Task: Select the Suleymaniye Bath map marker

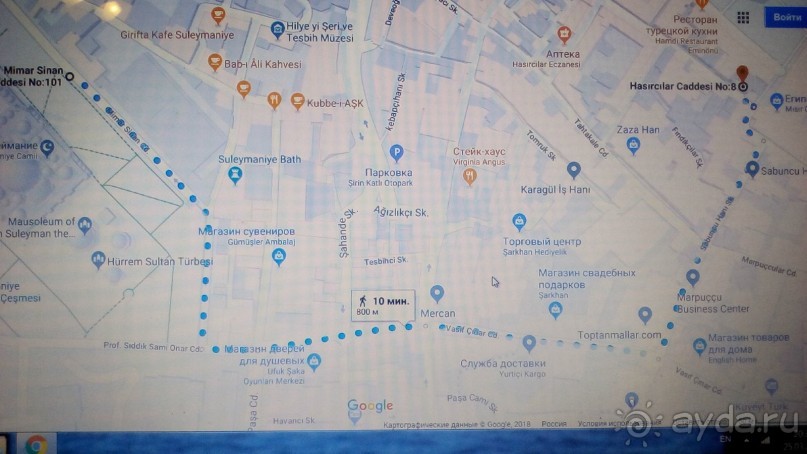Action: click(x=235, y=176)
